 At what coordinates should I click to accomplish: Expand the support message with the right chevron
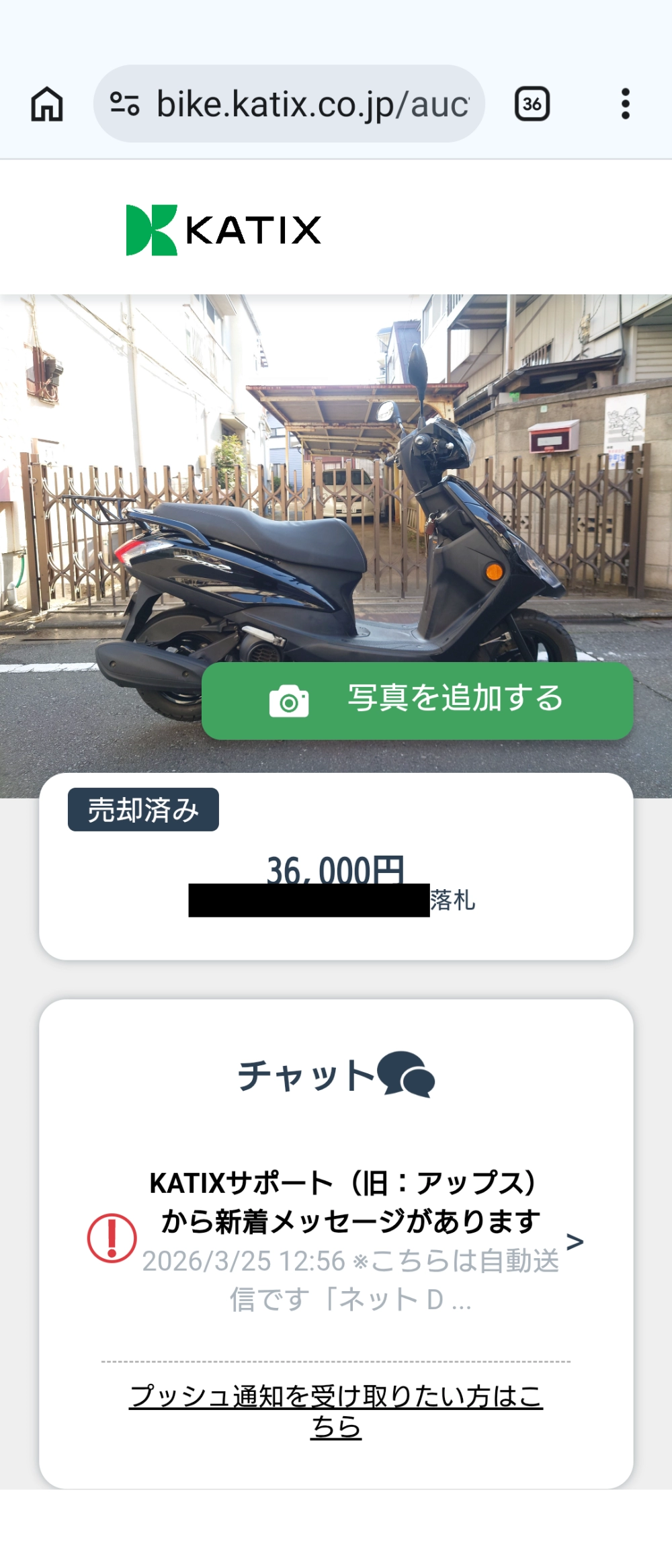point(575,1240)
